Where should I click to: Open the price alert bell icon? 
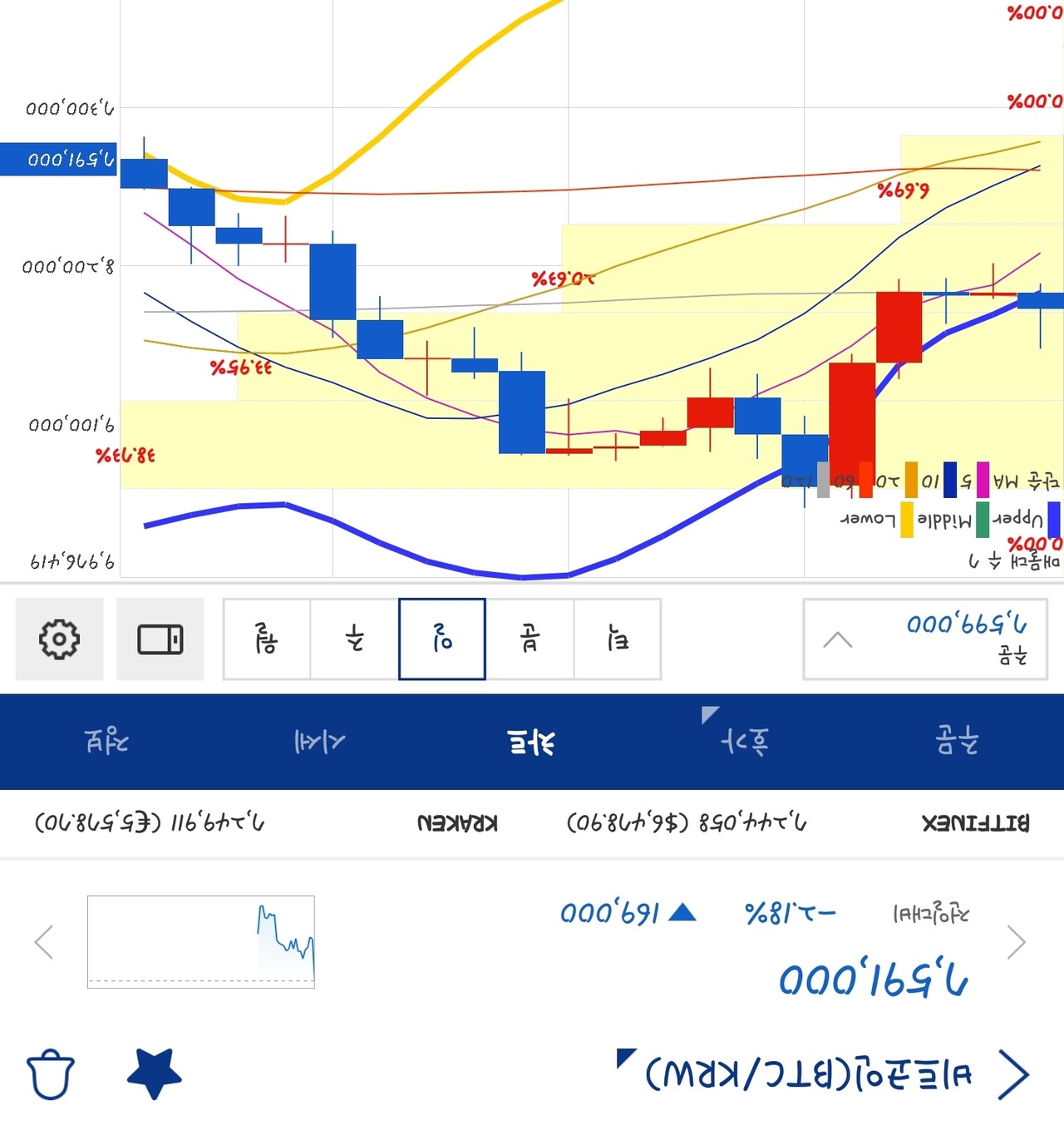click(x=51, y=1075)
